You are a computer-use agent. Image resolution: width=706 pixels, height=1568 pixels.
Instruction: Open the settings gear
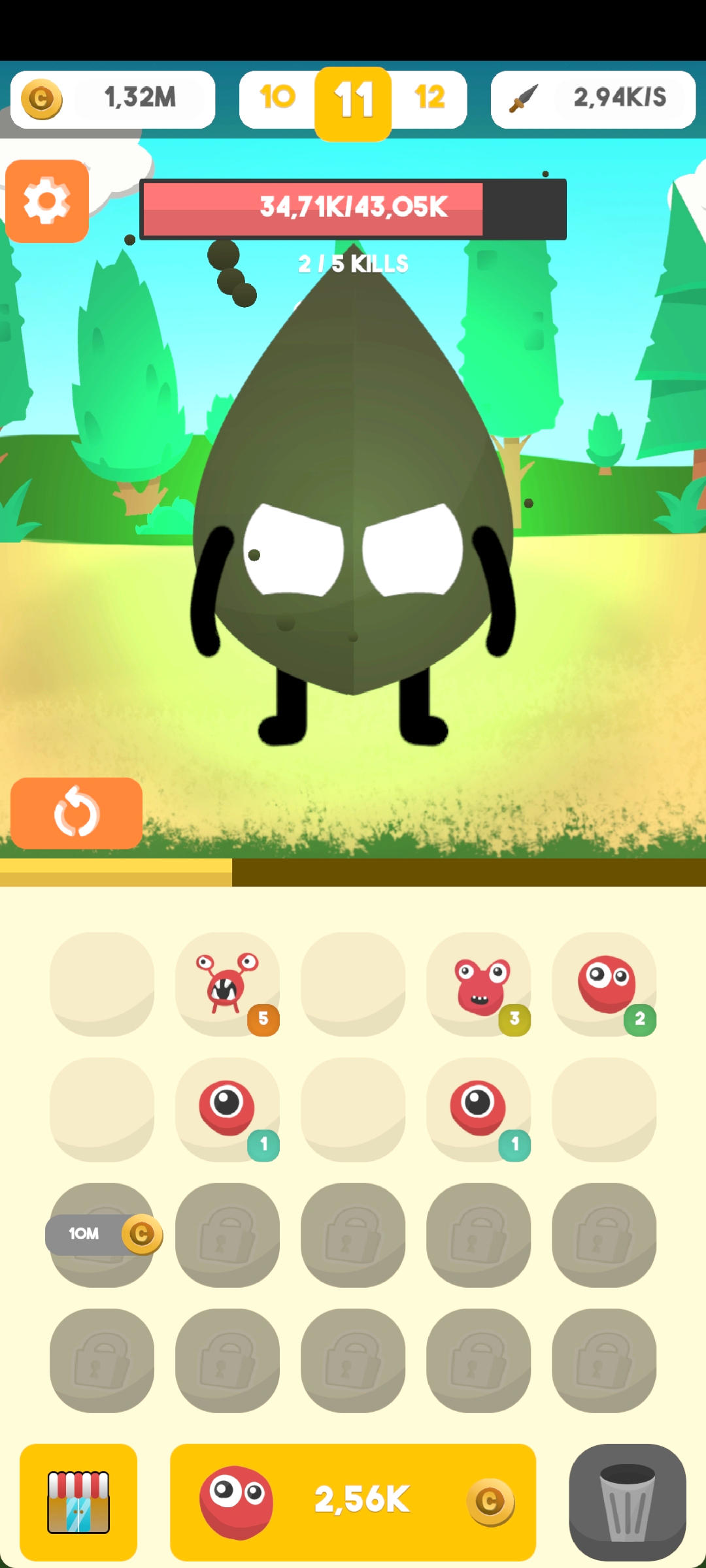pyautogui.click(x=47, y=201)
